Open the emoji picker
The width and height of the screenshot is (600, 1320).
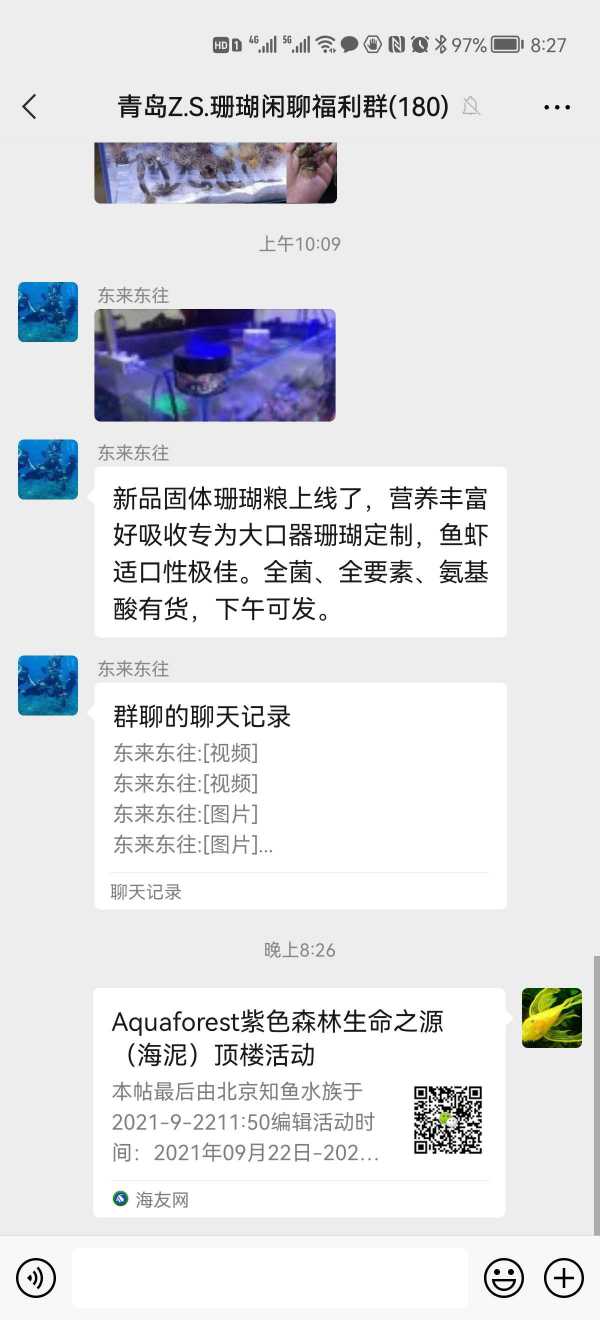pyautogui.click(x=504, y=1277)
